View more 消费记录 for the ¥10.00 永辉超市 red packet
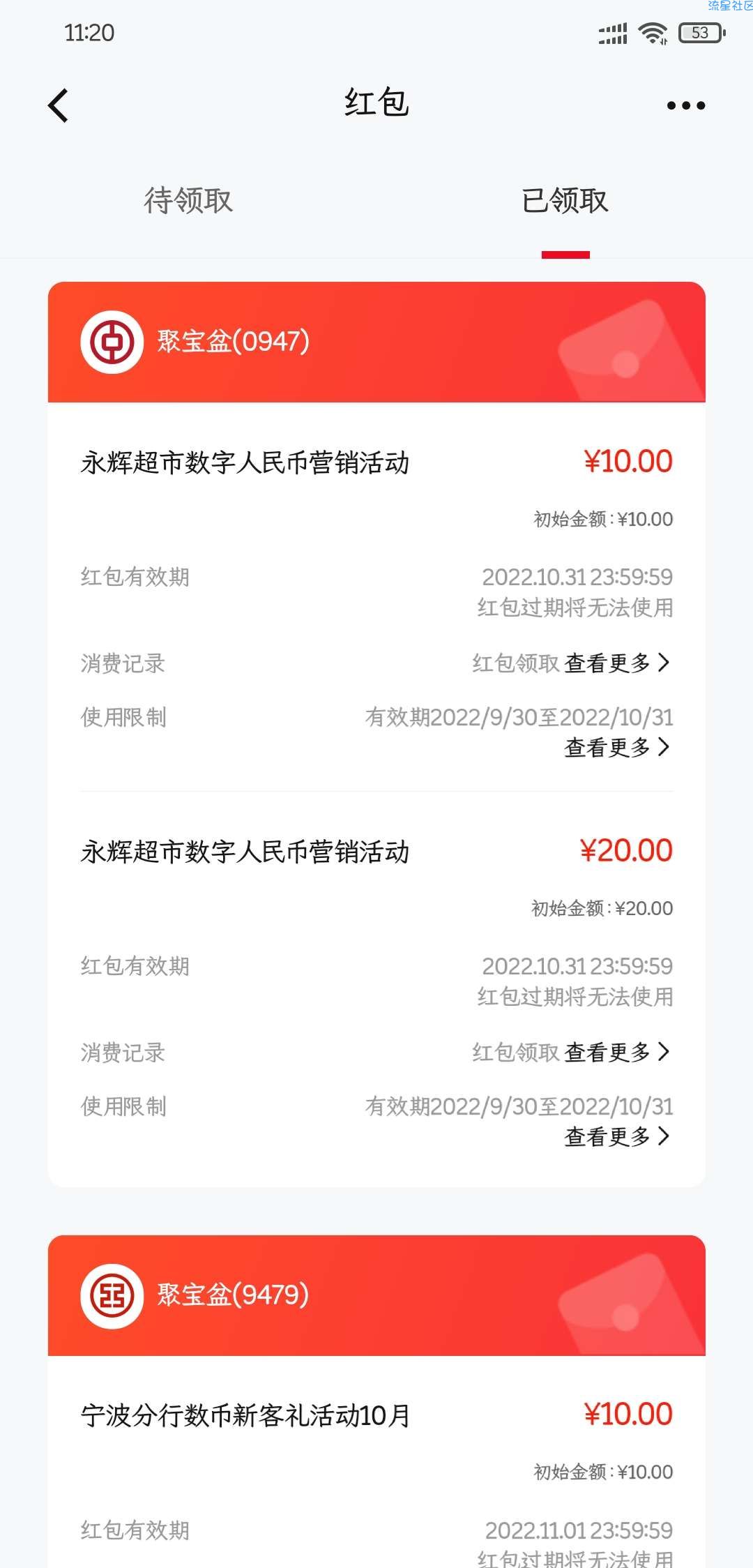The height and width of the screenshot is (1568, 753). click(x=617, y=663)
